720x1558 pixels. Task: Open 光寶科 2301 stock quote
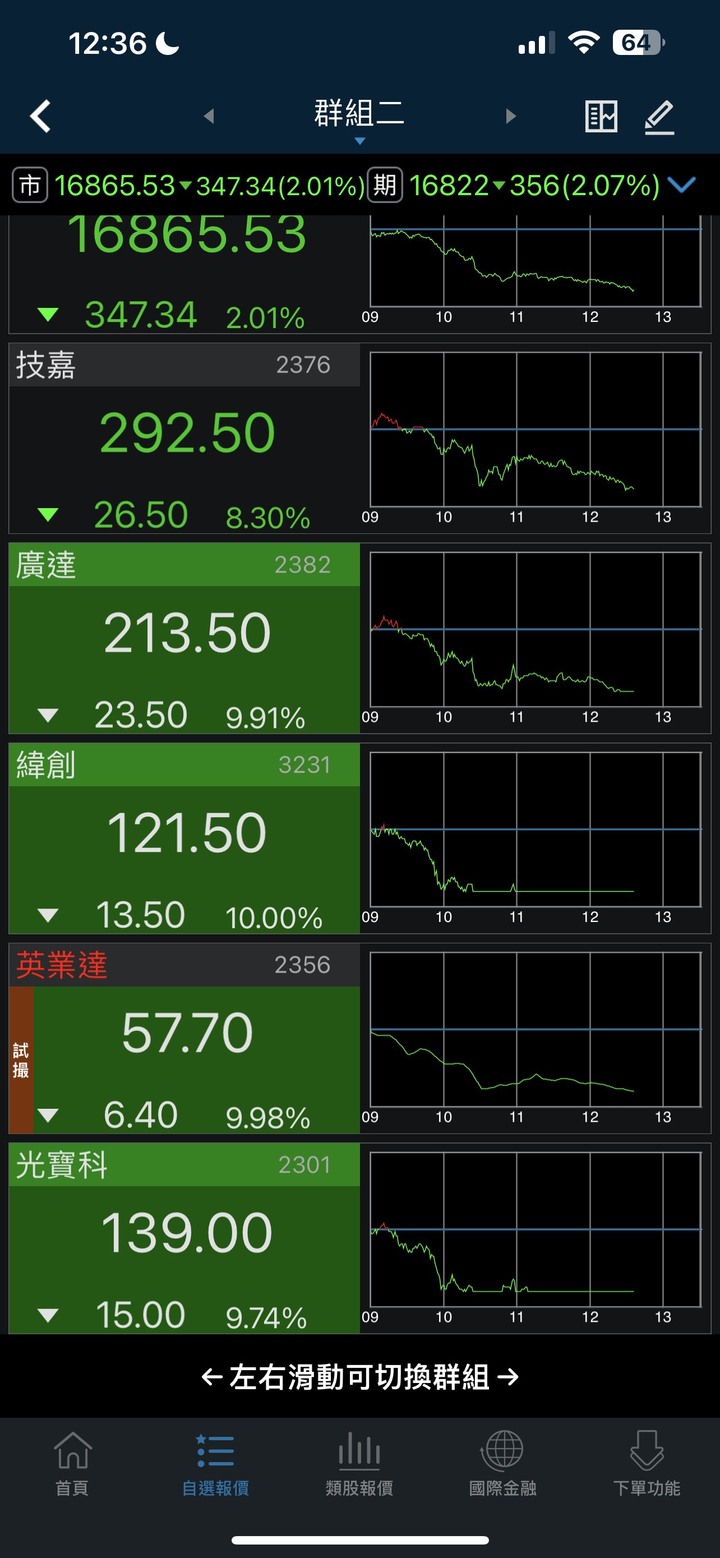(x=184, y=1238)
